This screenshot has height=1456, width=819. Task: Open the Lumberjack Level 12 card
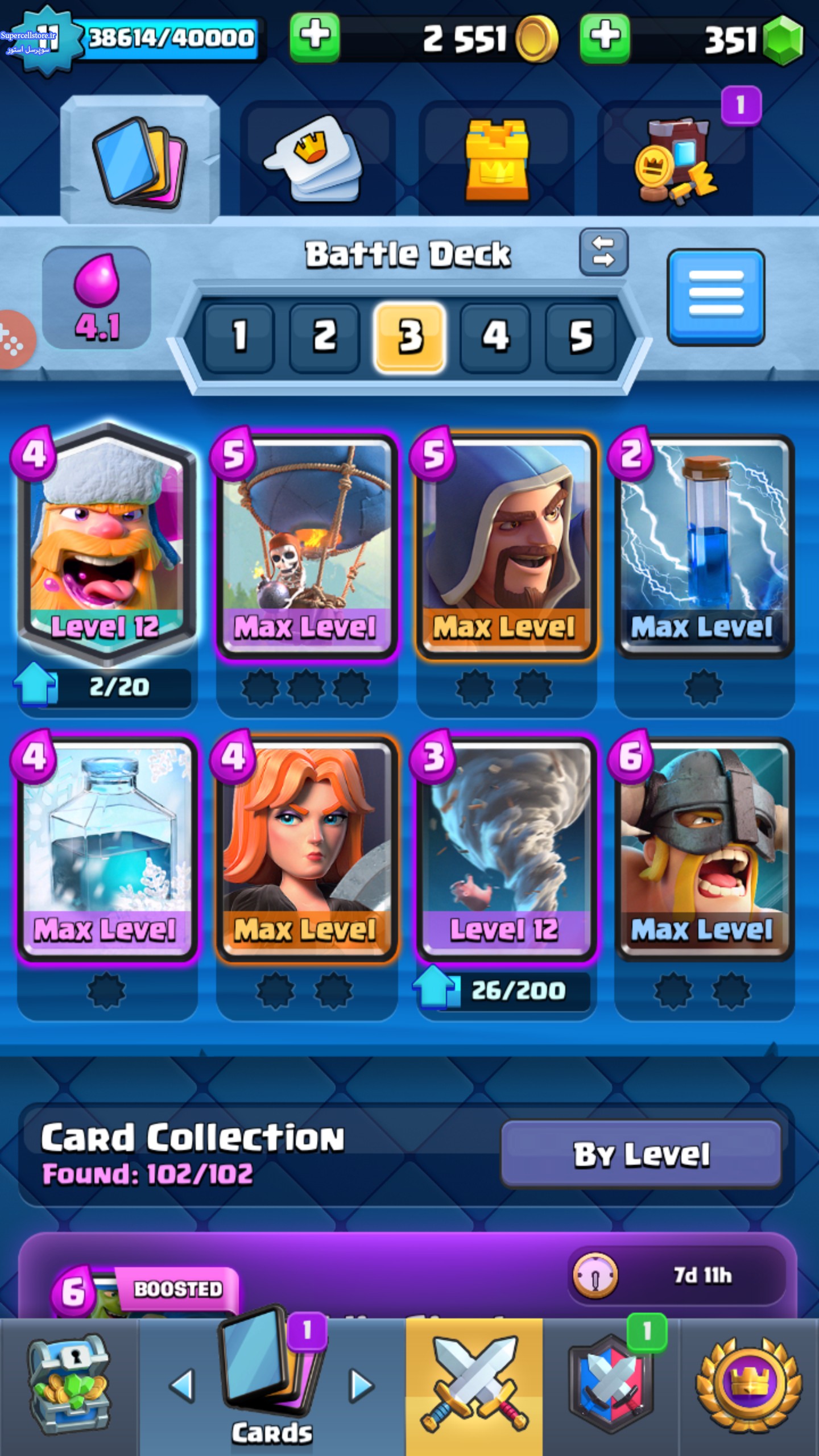tap(107, 543)
